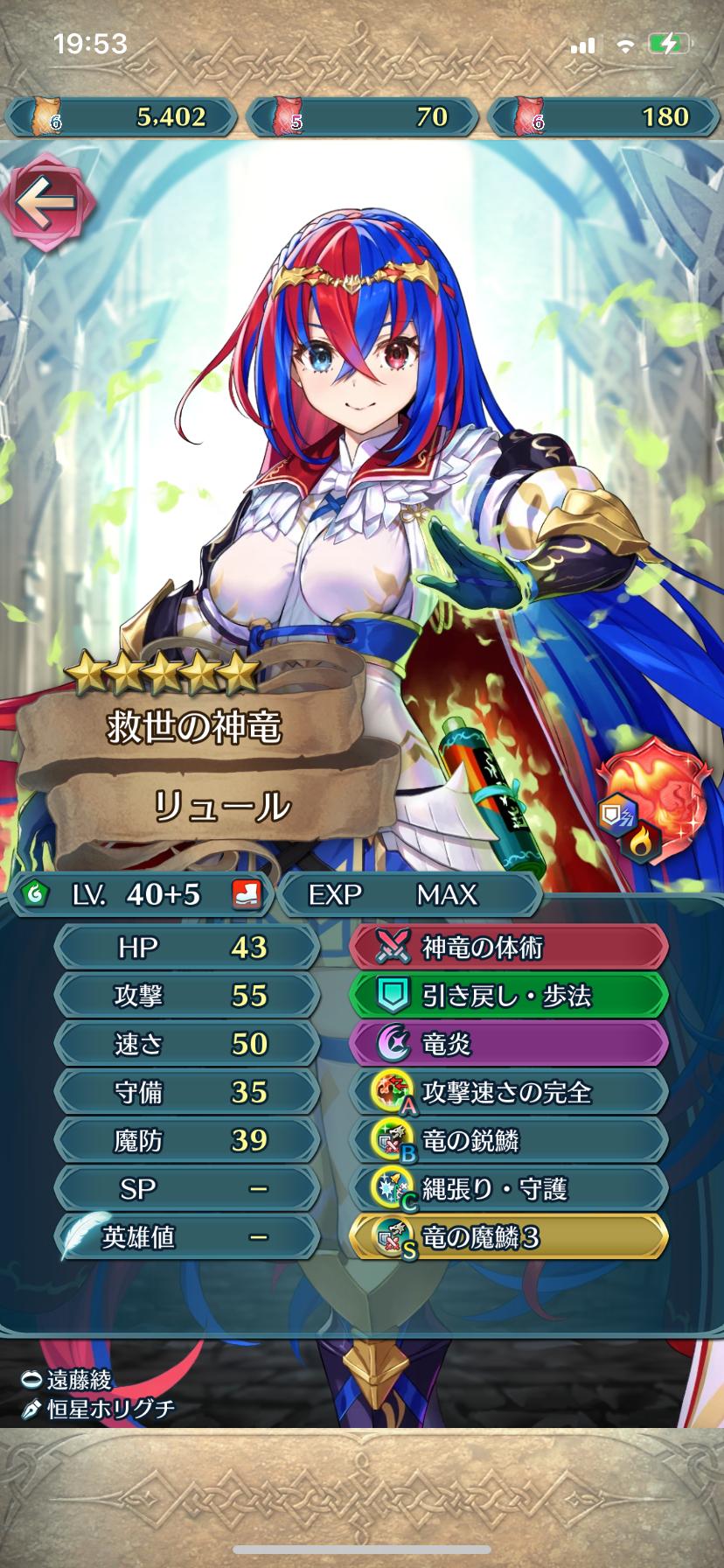Viewport: 724px width, 1568px height.
Task: Show details for the 魔防 stat
Action: pos(187,1140)
